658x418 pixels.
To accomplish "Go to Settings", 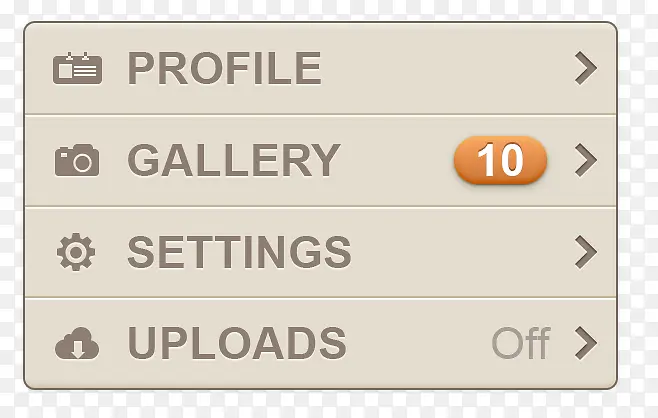I will click(x=320, y=252).
